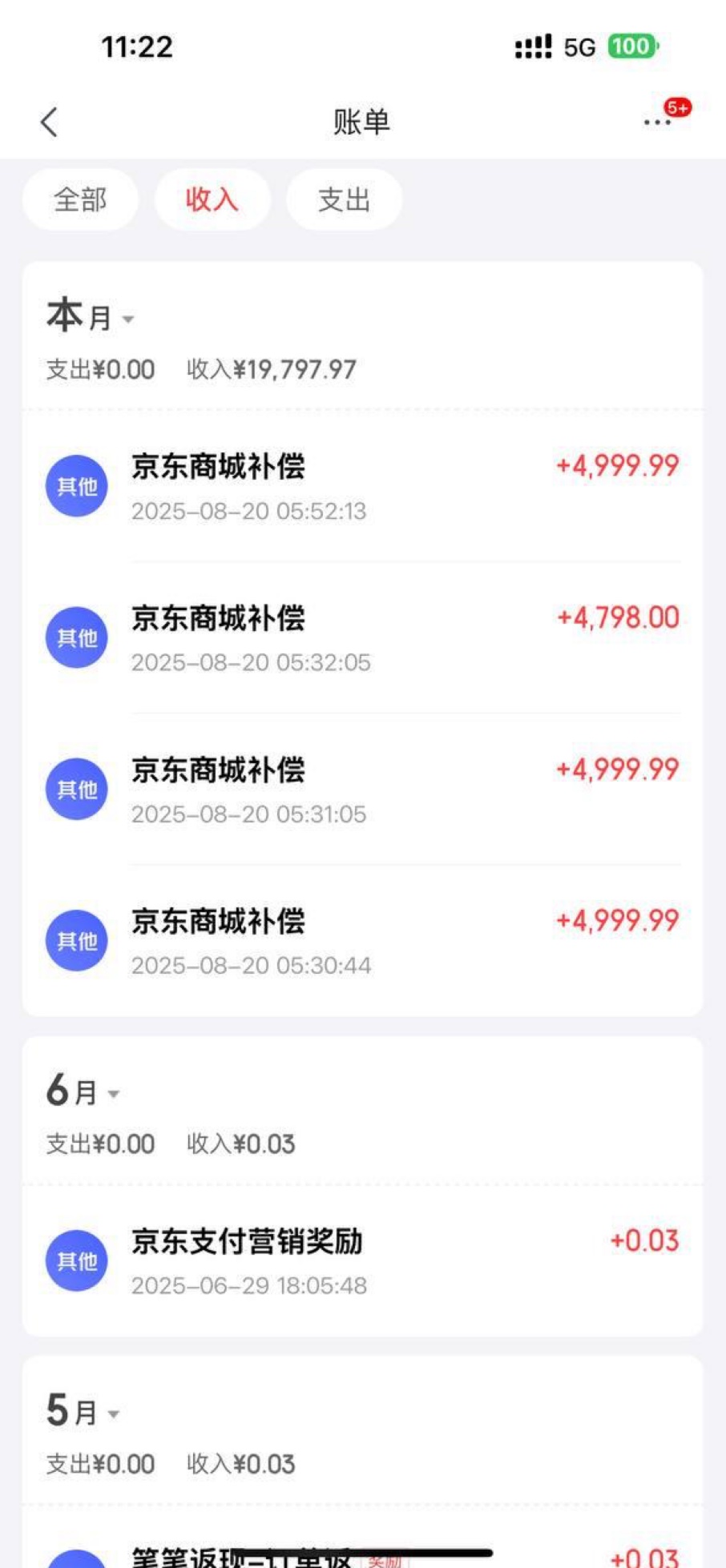Open the +4,798.00 京东商城补偿 record
Image resolution: width=726 pixels, height=1568 pixels.
click(x=362, y=638)
